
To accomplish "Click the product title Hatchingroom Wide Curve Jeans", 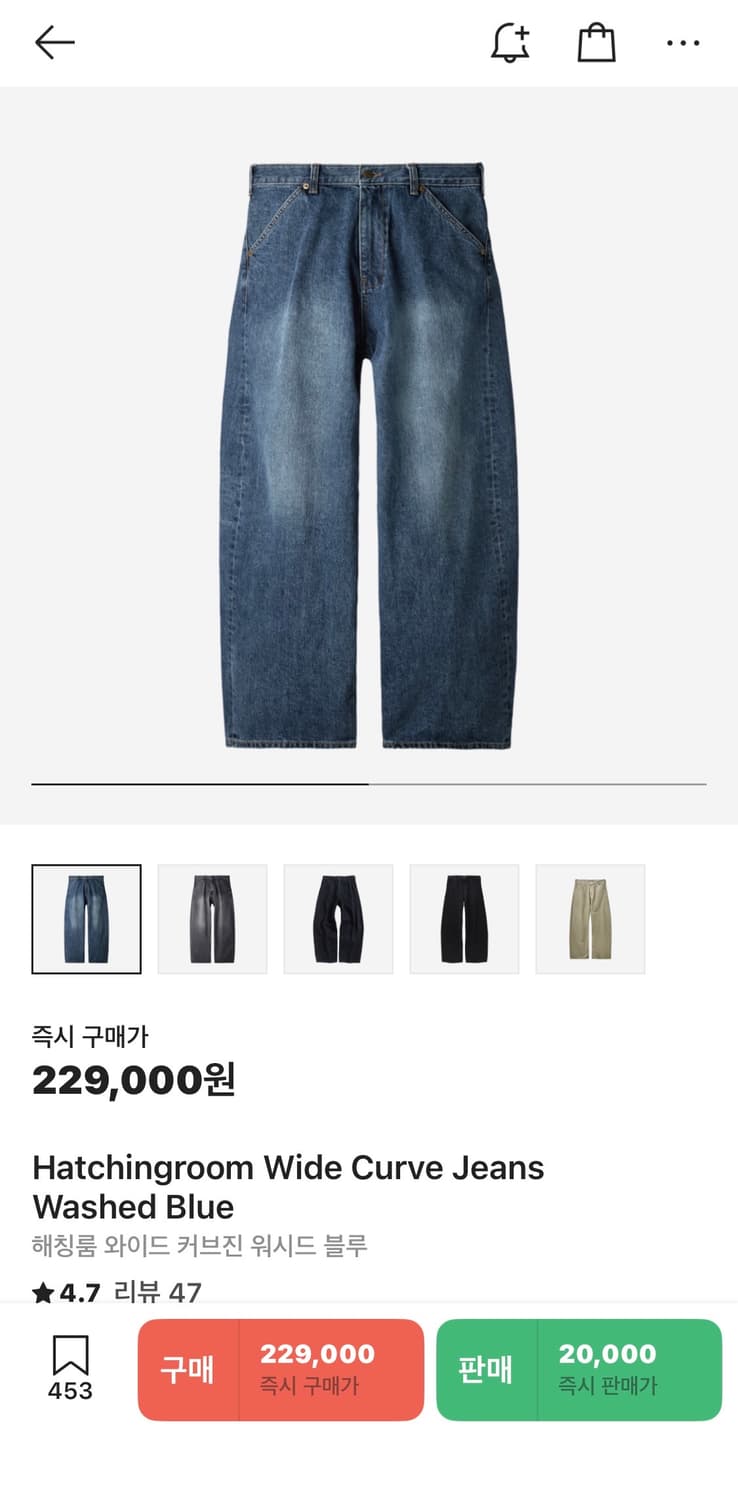I will click(x=288, y=1168).
